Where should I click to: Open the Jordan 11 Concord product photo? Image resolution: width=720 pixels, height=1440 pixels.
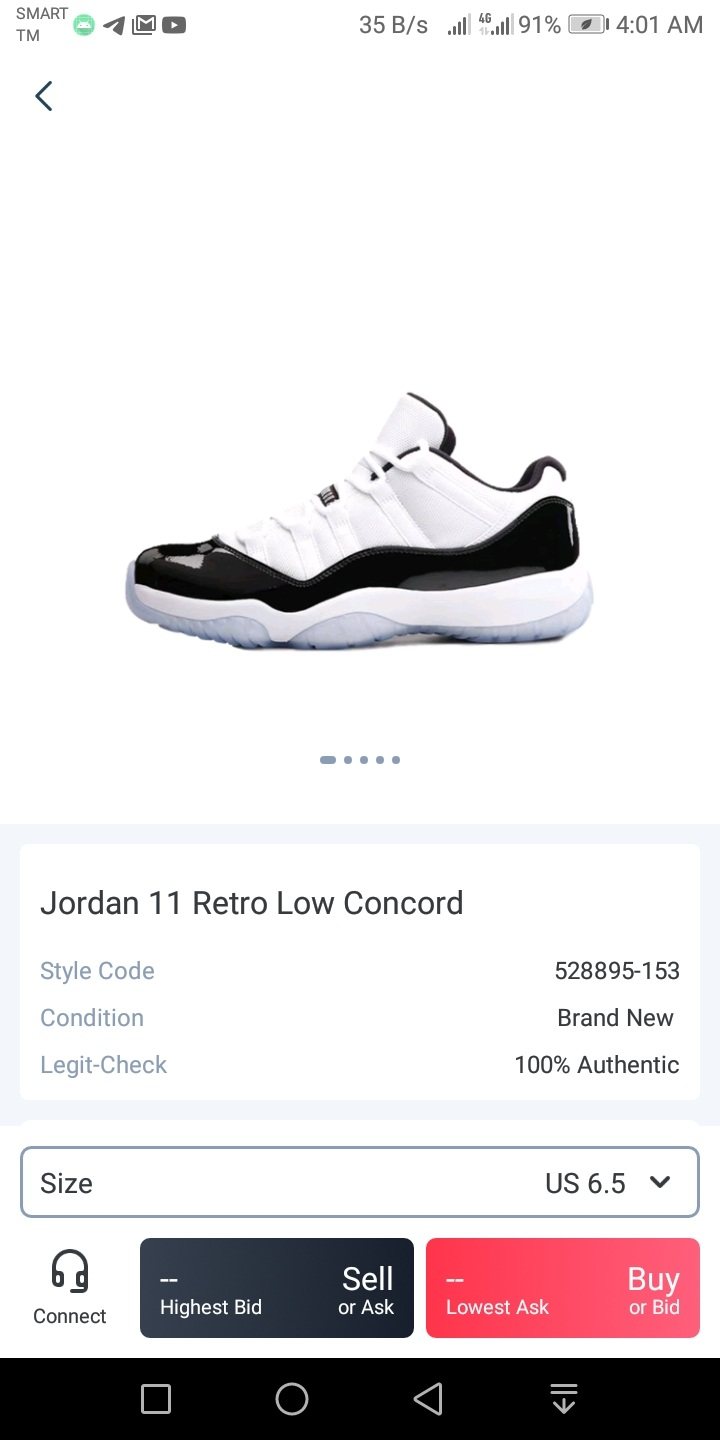(360, 520)
